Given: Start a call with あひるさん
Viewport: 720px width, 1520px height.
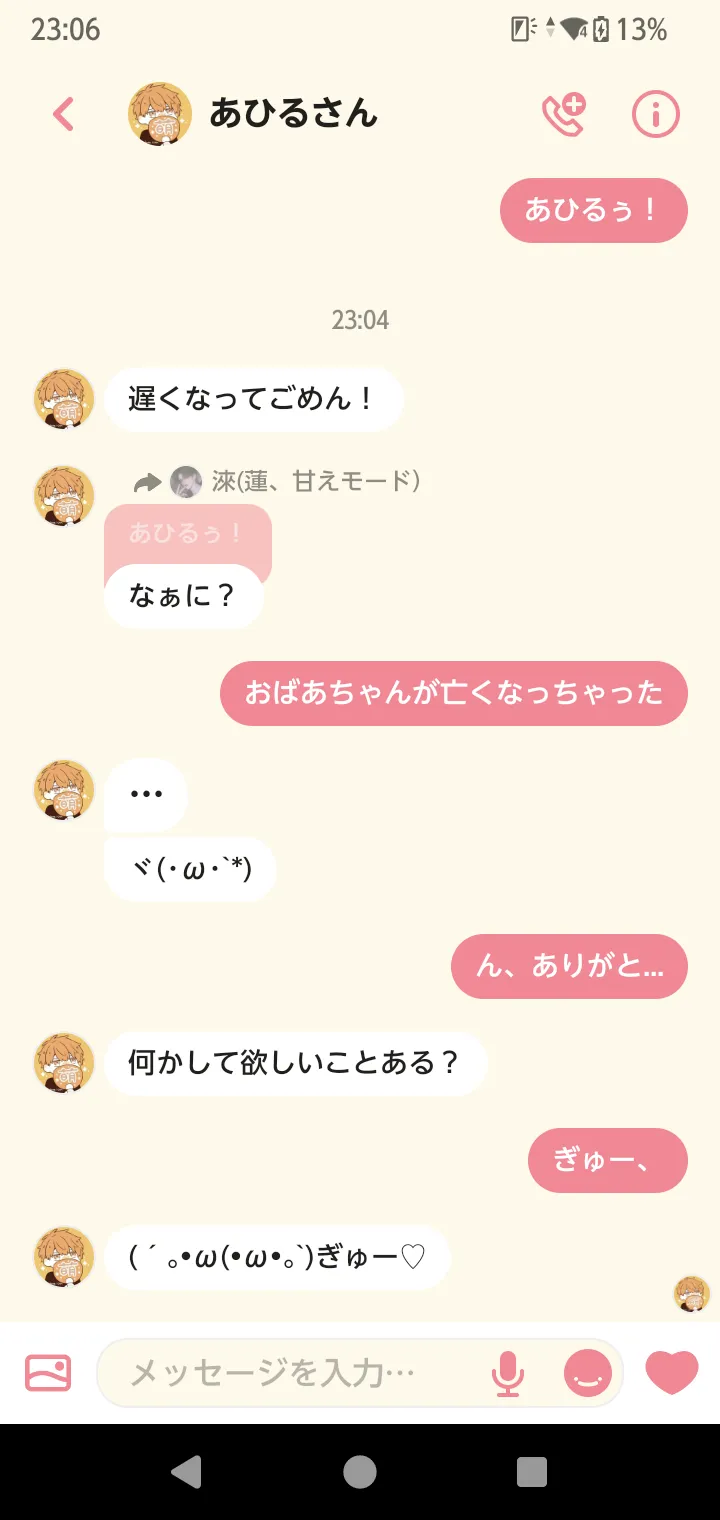Looking at the screenshot, I should [x=563, y=114].
